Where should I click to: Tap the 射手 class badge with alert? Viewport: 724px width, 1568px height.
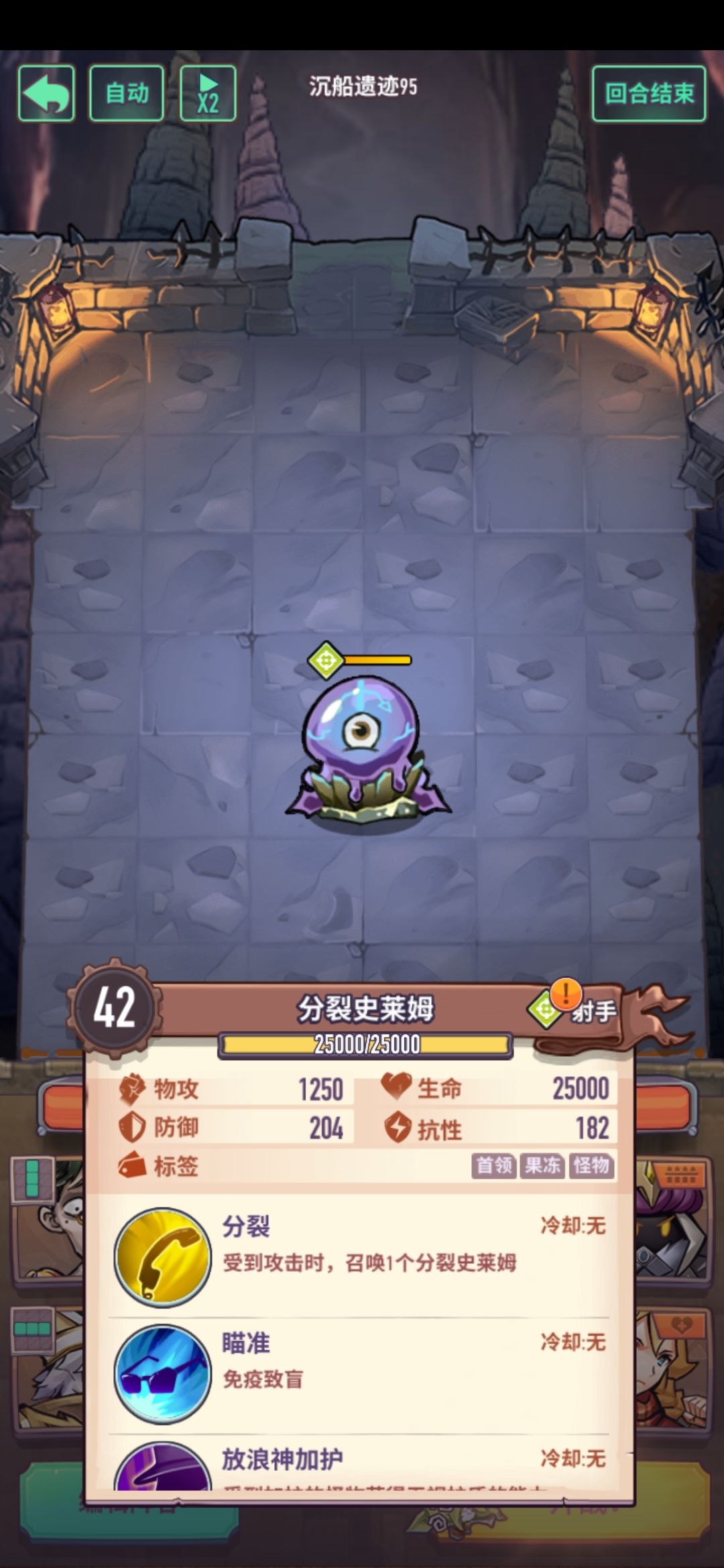575,1009
